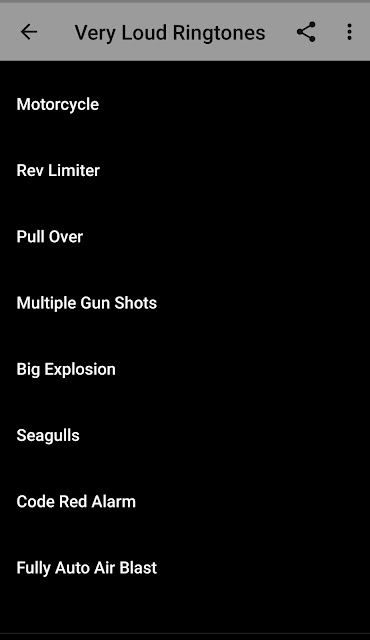Open the overflow menu
The height and width of the screenshot is (640, 370).
pos(349,32)
